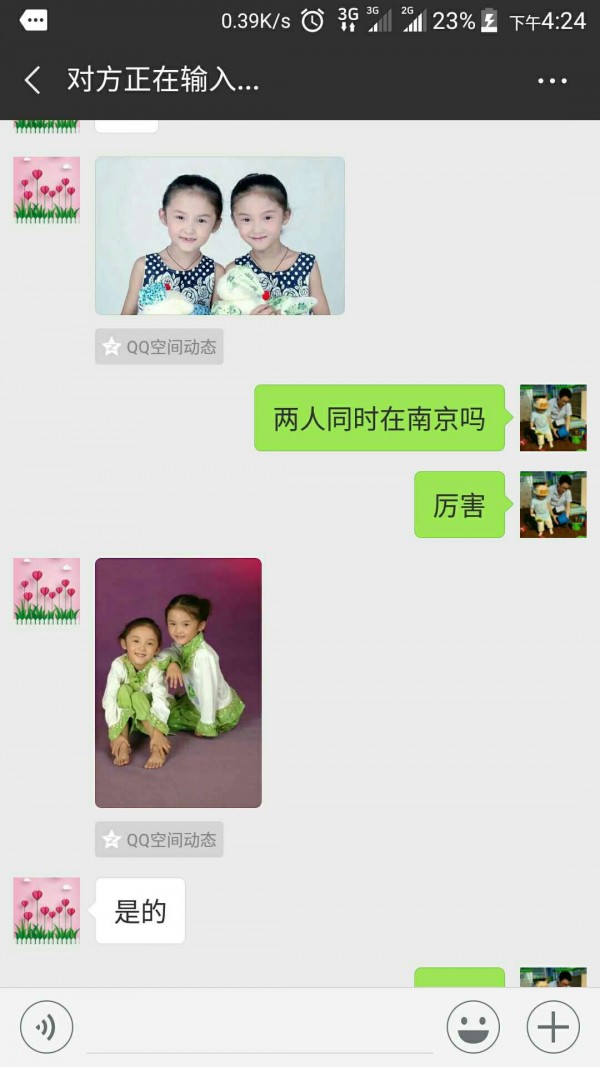
Task: Tap QQ空间动态 tag under blue dress photo
Action: pos(159,347)
